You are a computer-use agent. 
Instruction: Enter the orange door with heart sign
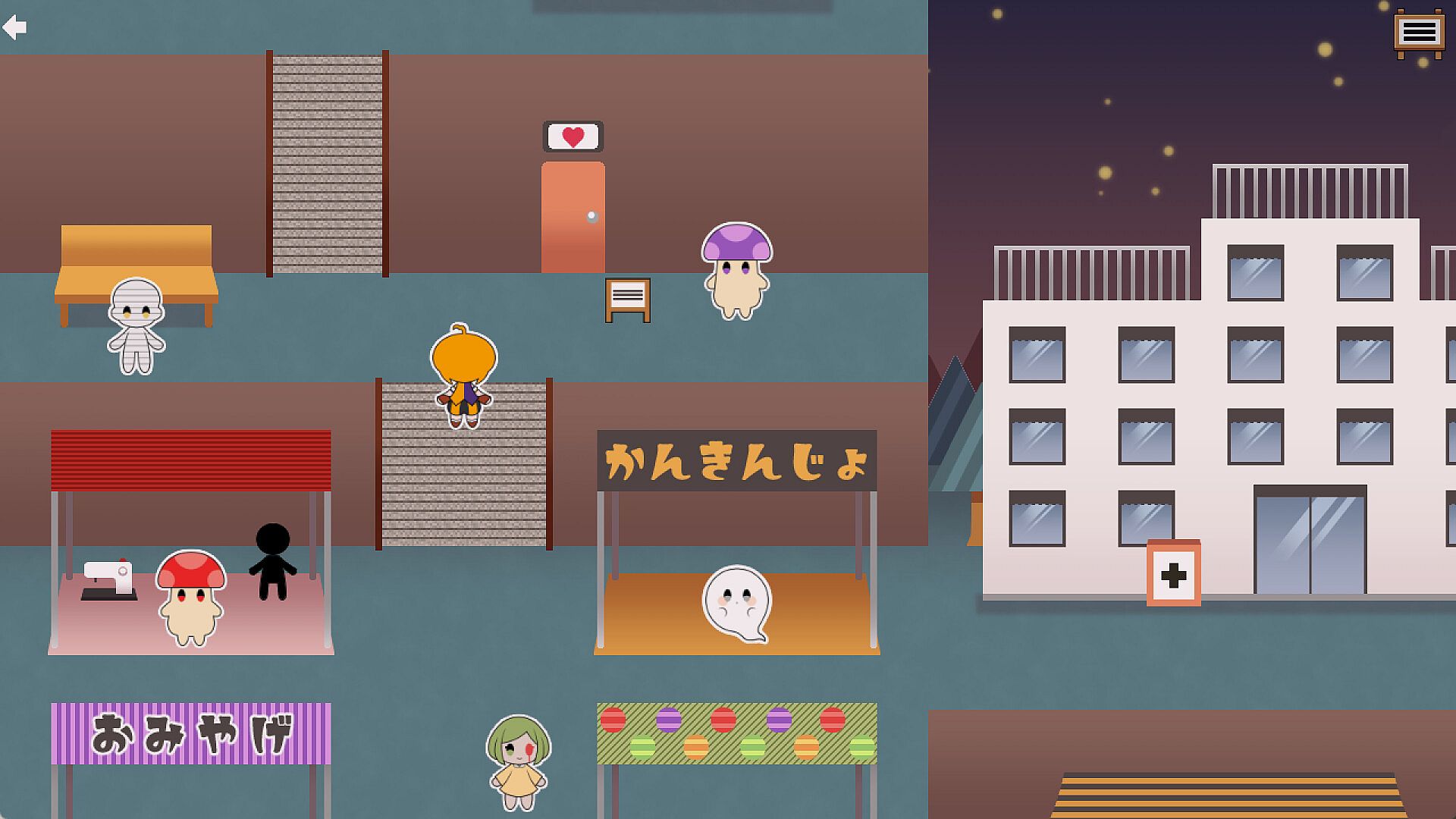pos(573,217)
